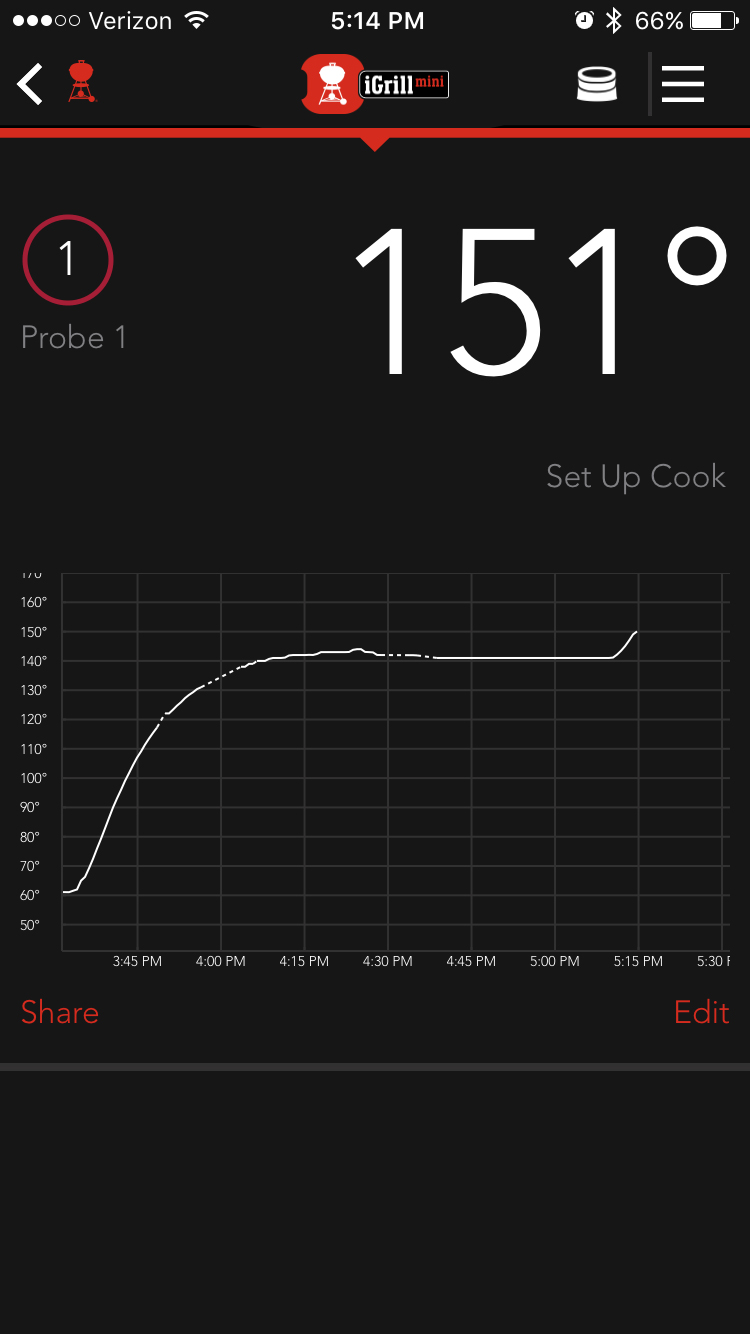The height and width of the screenshot is (1334, 750).
Task: Go back using the arrow icon
Action: [x=31, y=84]
